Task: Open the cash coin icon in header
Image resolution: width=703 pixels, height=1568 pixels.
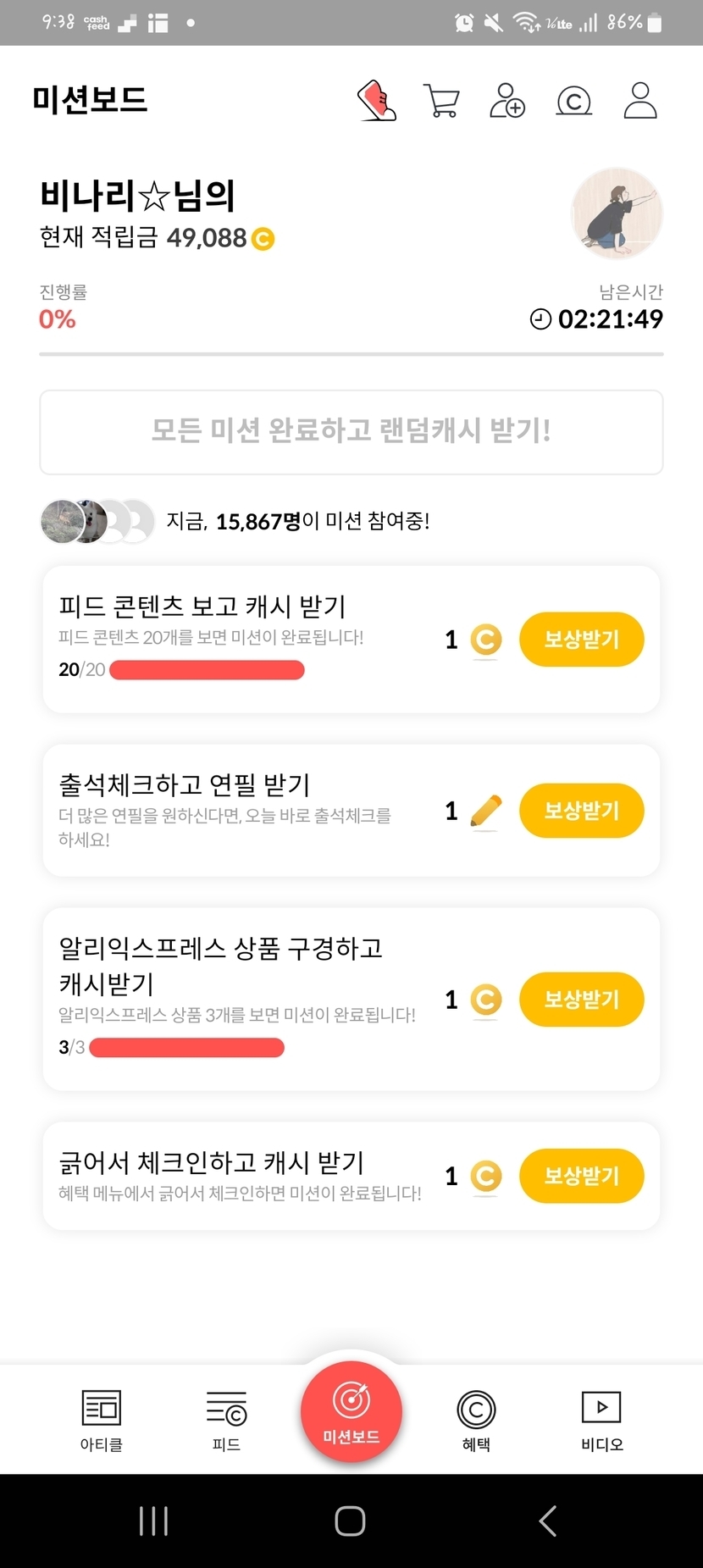Action: tap(573, 102)
